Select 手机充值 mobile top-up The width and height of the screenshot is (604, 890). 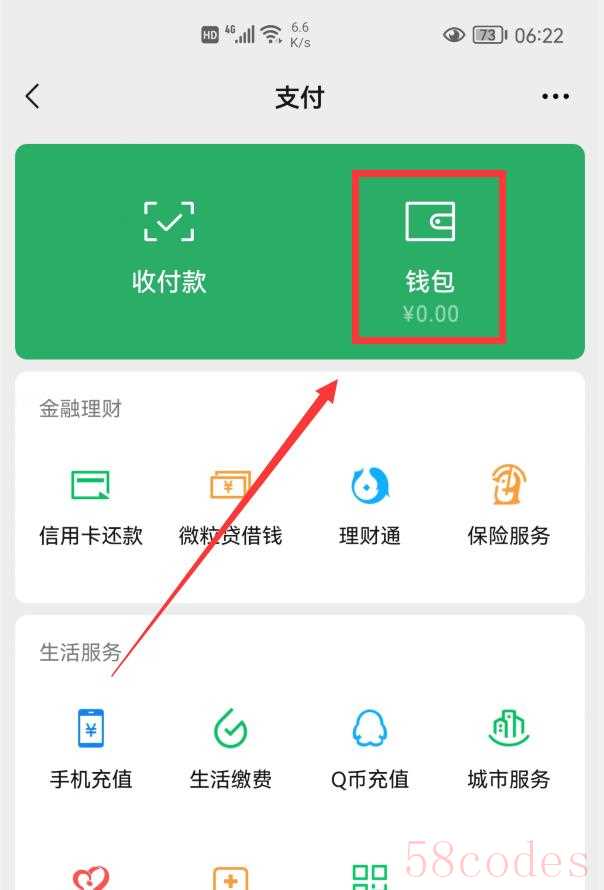[91, 748]
